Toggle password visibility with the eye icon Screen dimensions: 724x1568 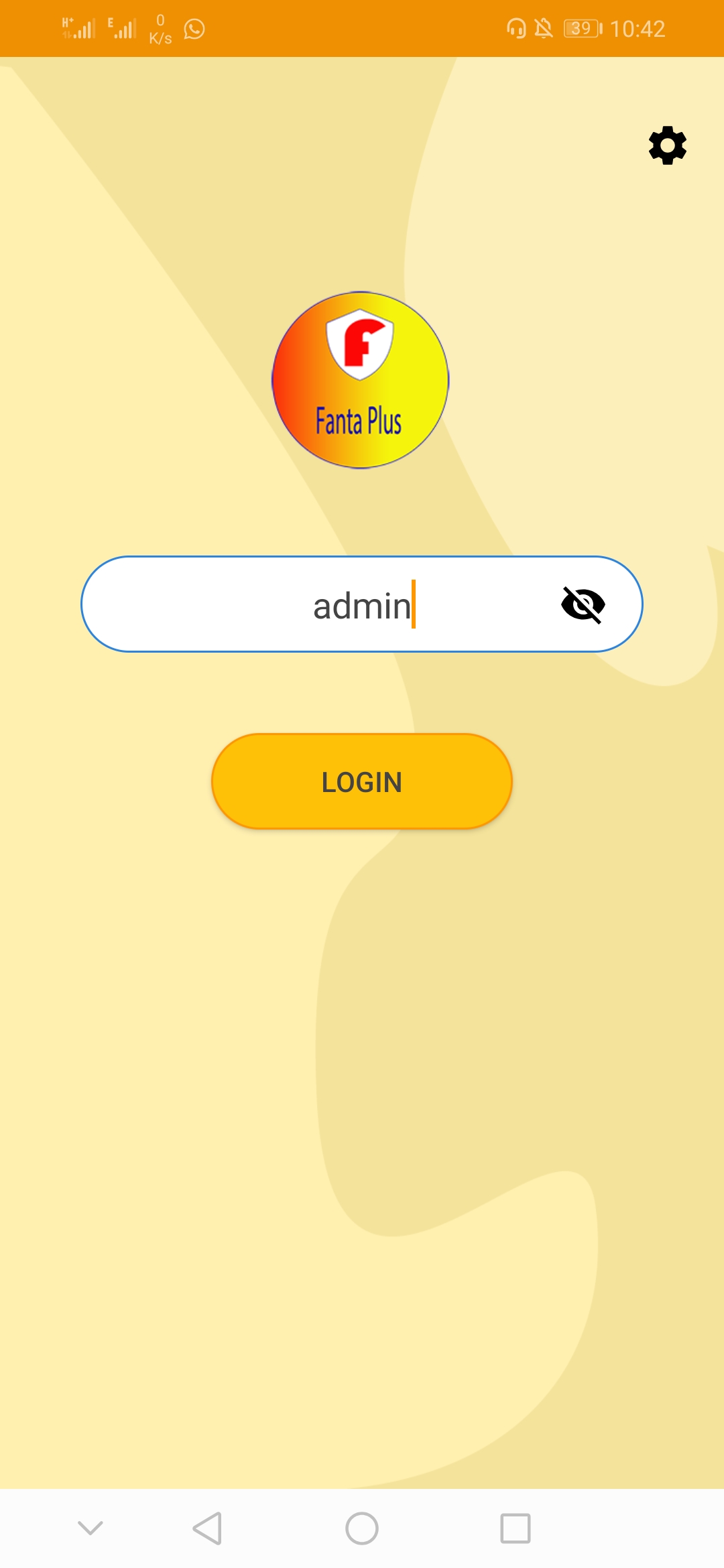coord(583,605)
